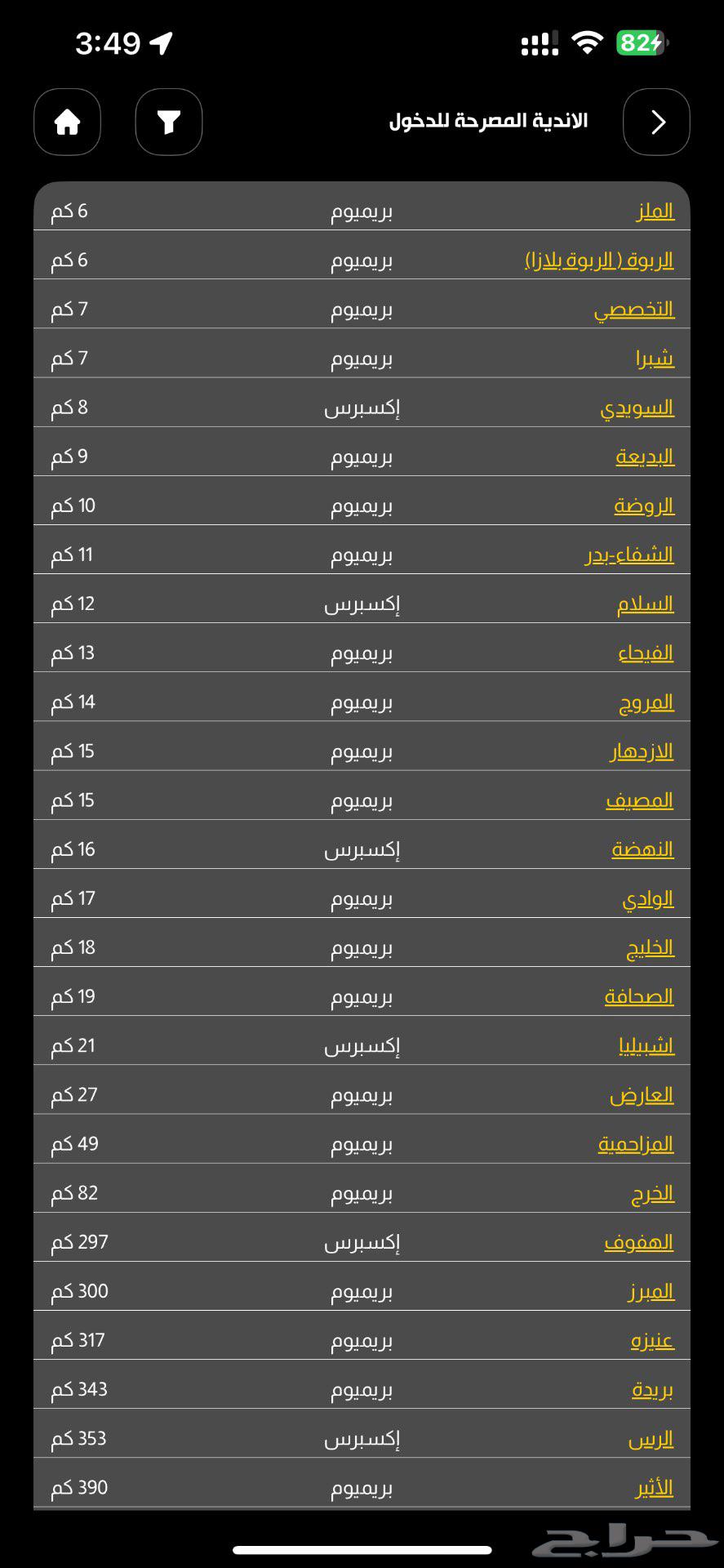Select the الهفوف club link
The height and width of the screenshot is (1568, 724).
pyautogui.click(x=639, y=1242)
